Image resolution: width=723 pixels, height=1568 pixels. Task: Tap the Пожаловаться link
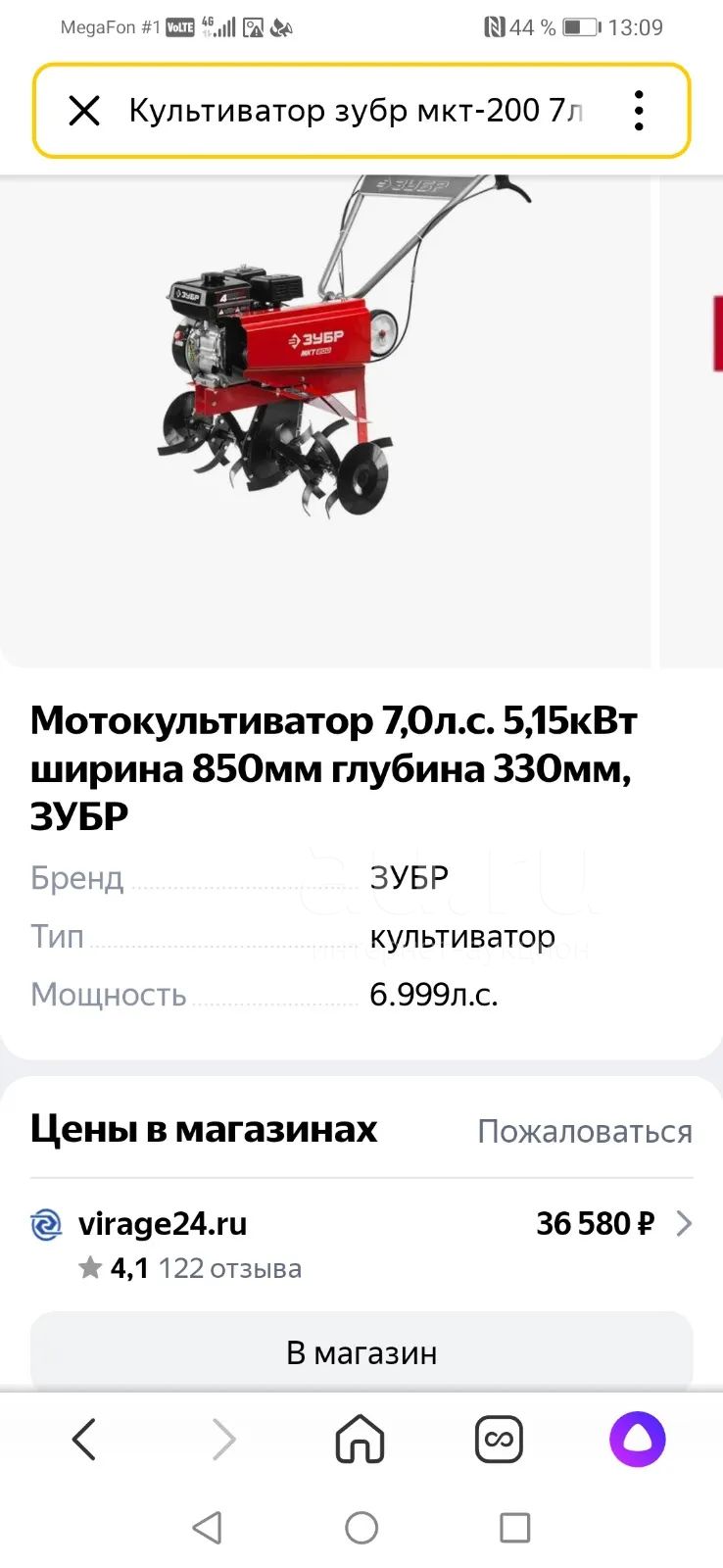585,1131
